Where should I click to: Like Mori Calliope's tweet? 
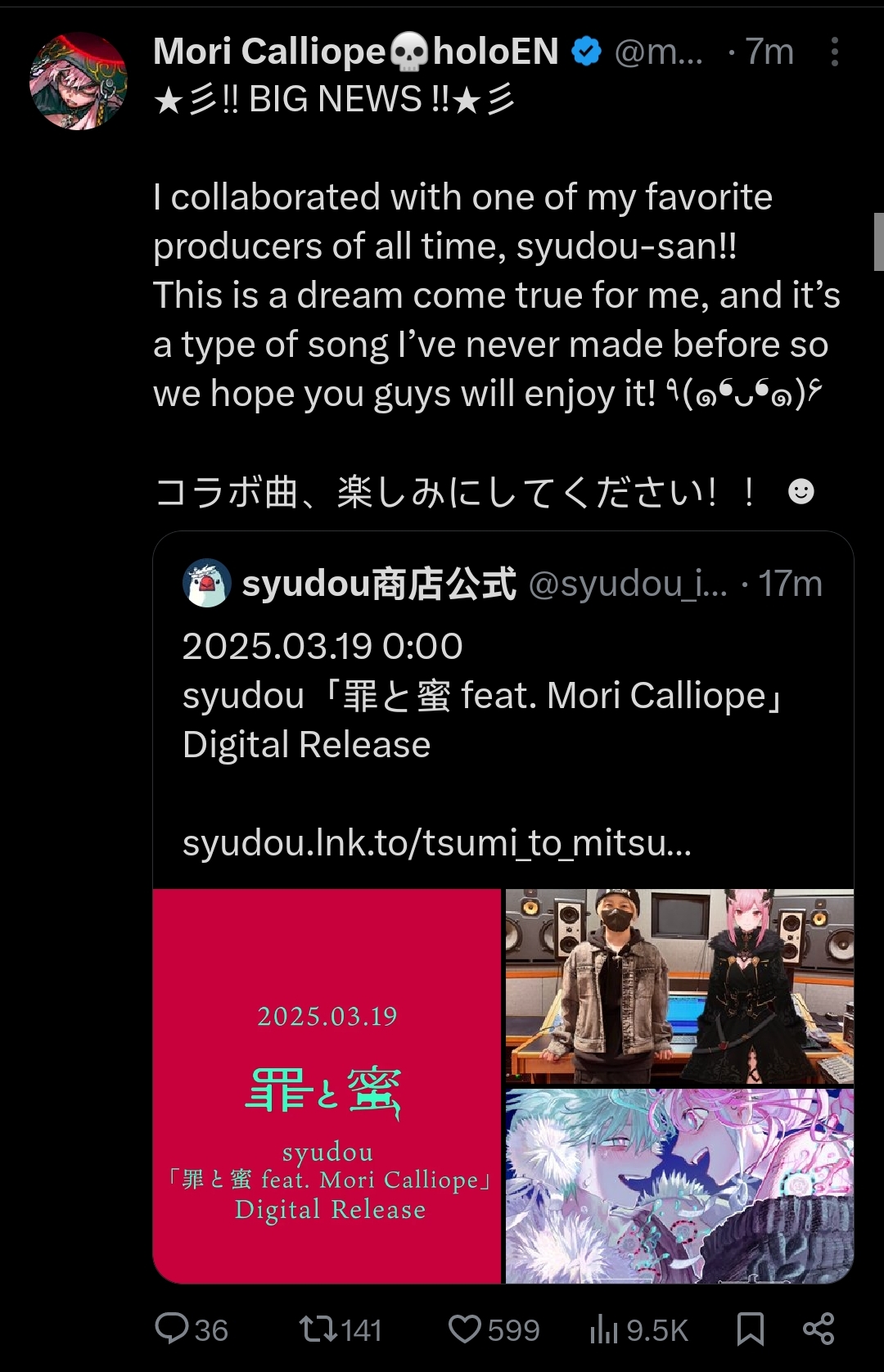(x=465, y=1328)
